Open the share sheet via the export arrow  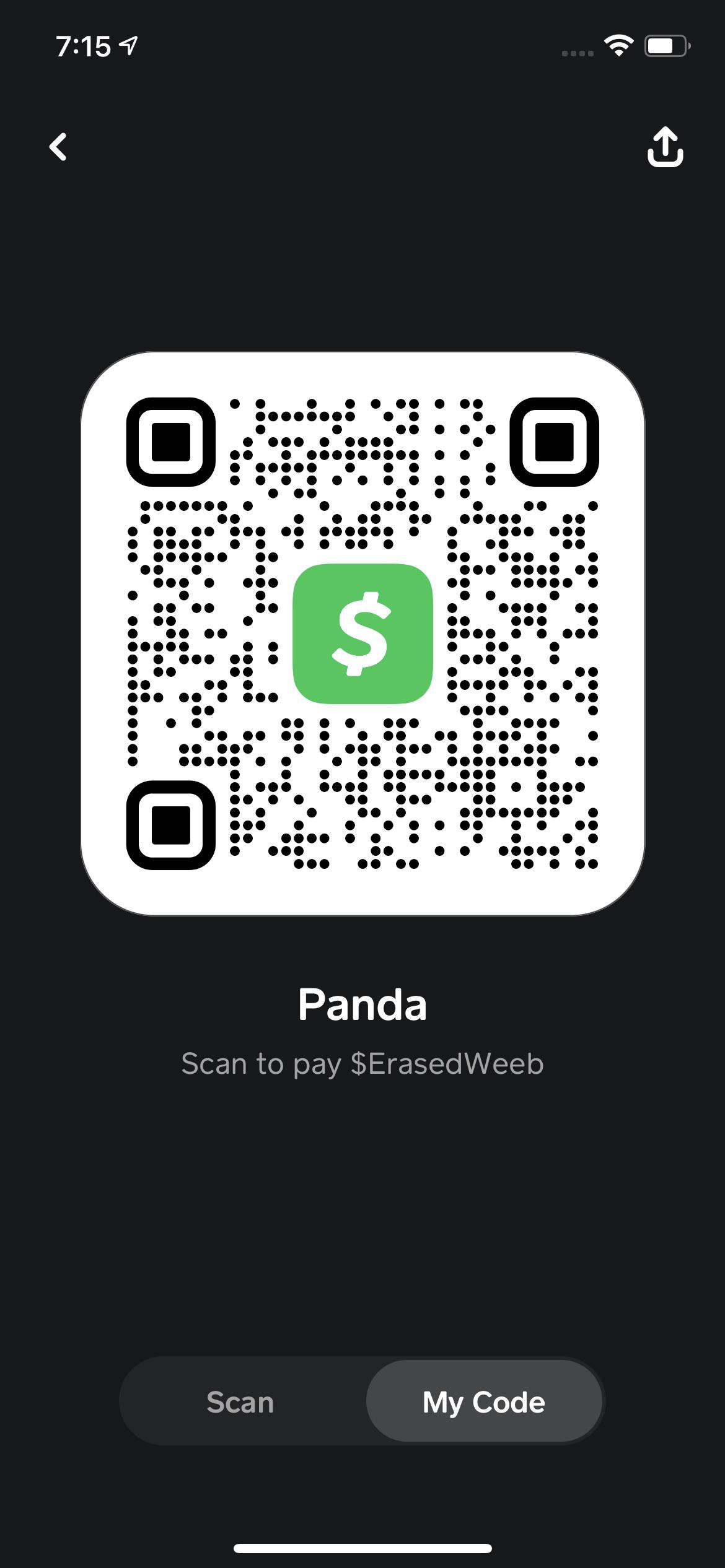pyautogui.click(x=665, y=147)
